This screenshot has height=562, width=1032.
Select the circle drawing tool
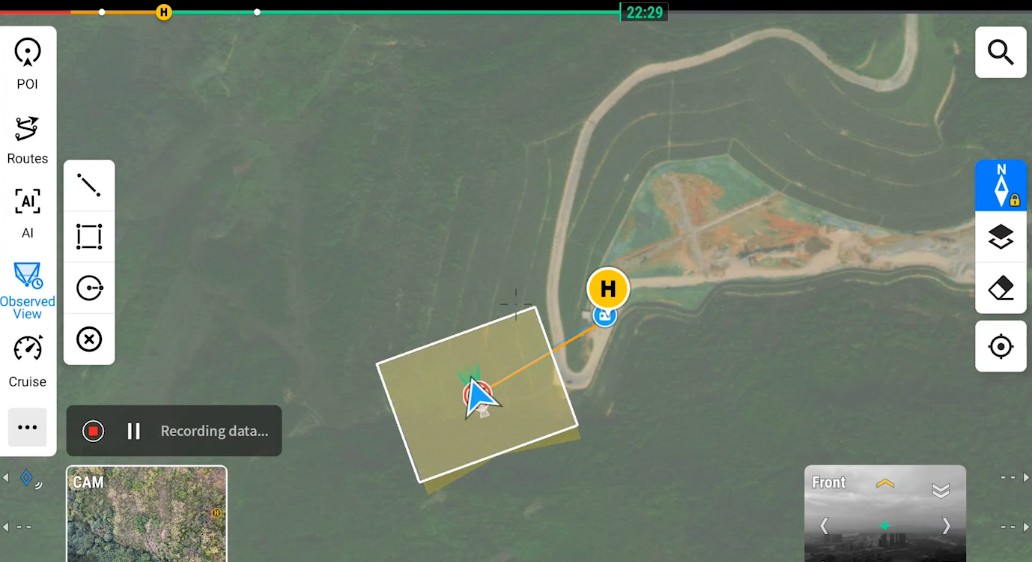(89, 289)
